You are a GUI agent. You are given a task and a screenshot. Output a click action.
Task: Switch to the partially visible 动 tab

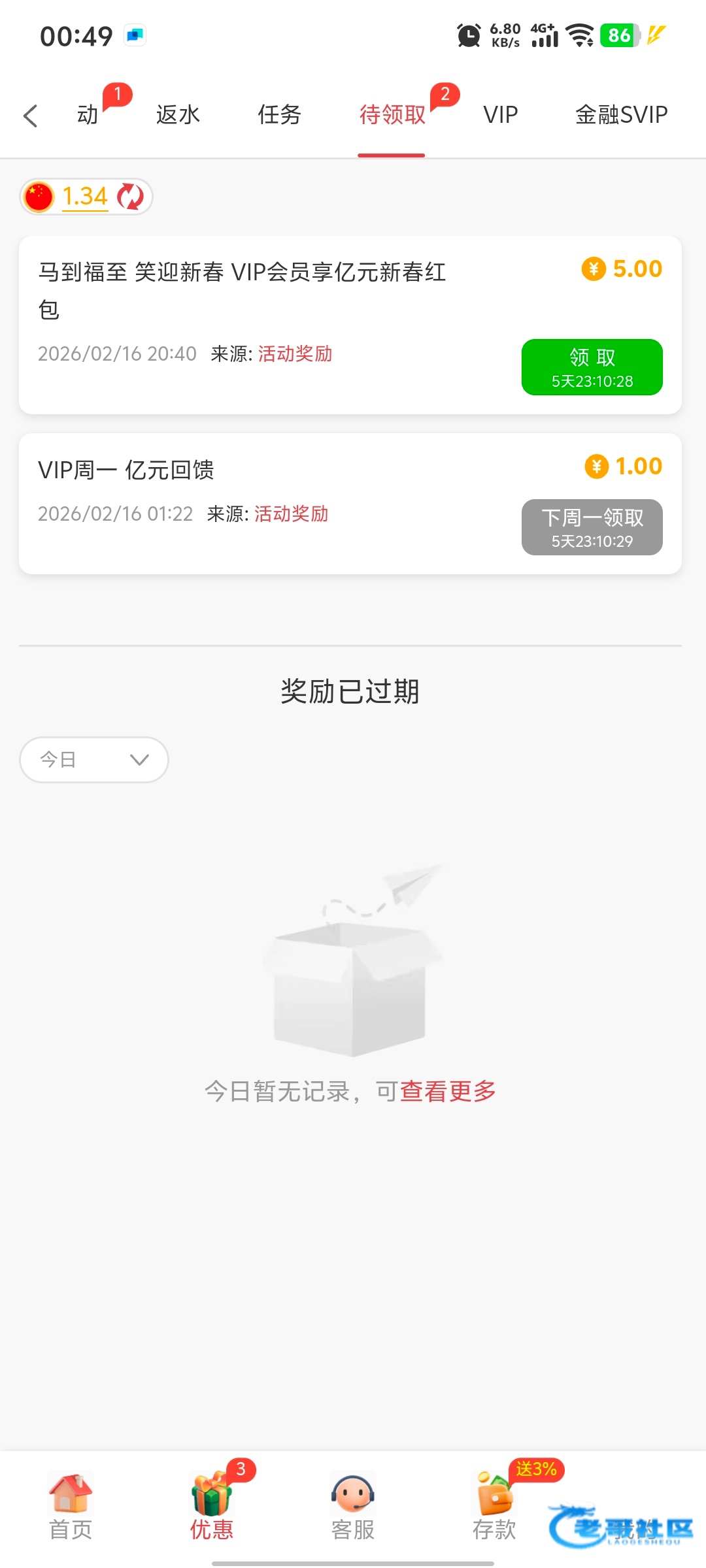click(88, 115)
